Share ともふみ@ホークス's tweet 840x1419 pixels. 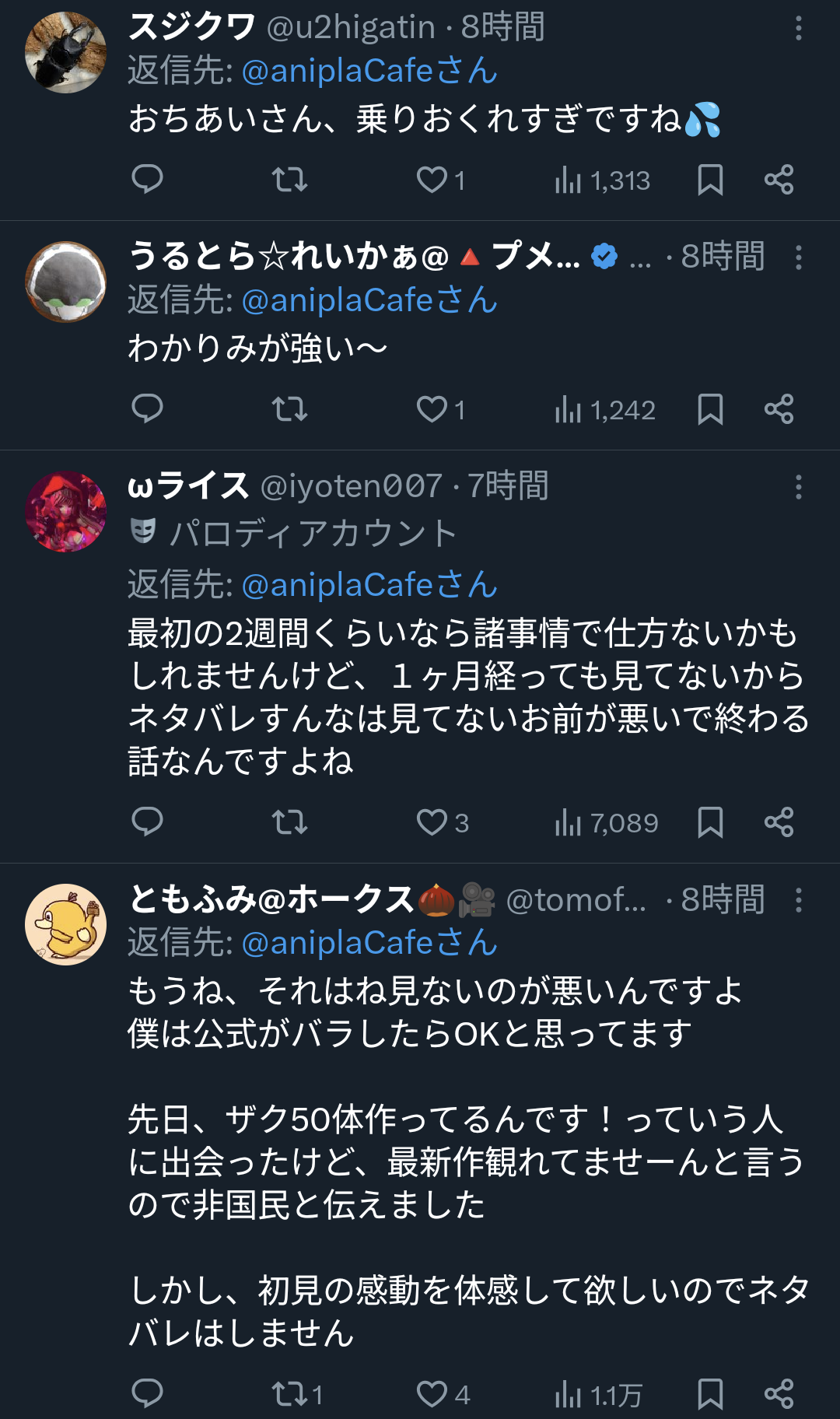pos(779,1394)
